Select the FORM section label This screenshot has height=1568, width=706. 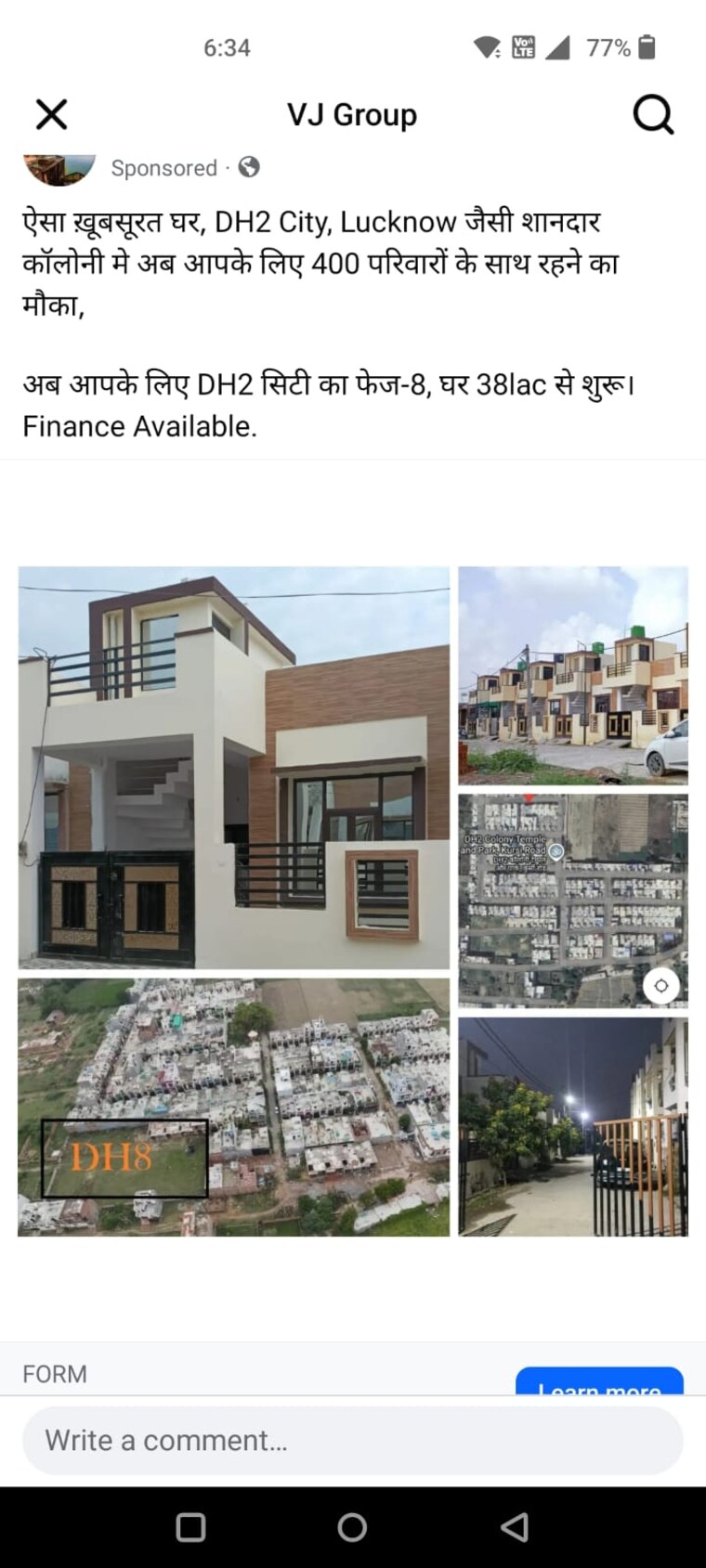pyautogui.click(x=55, y=1374)
